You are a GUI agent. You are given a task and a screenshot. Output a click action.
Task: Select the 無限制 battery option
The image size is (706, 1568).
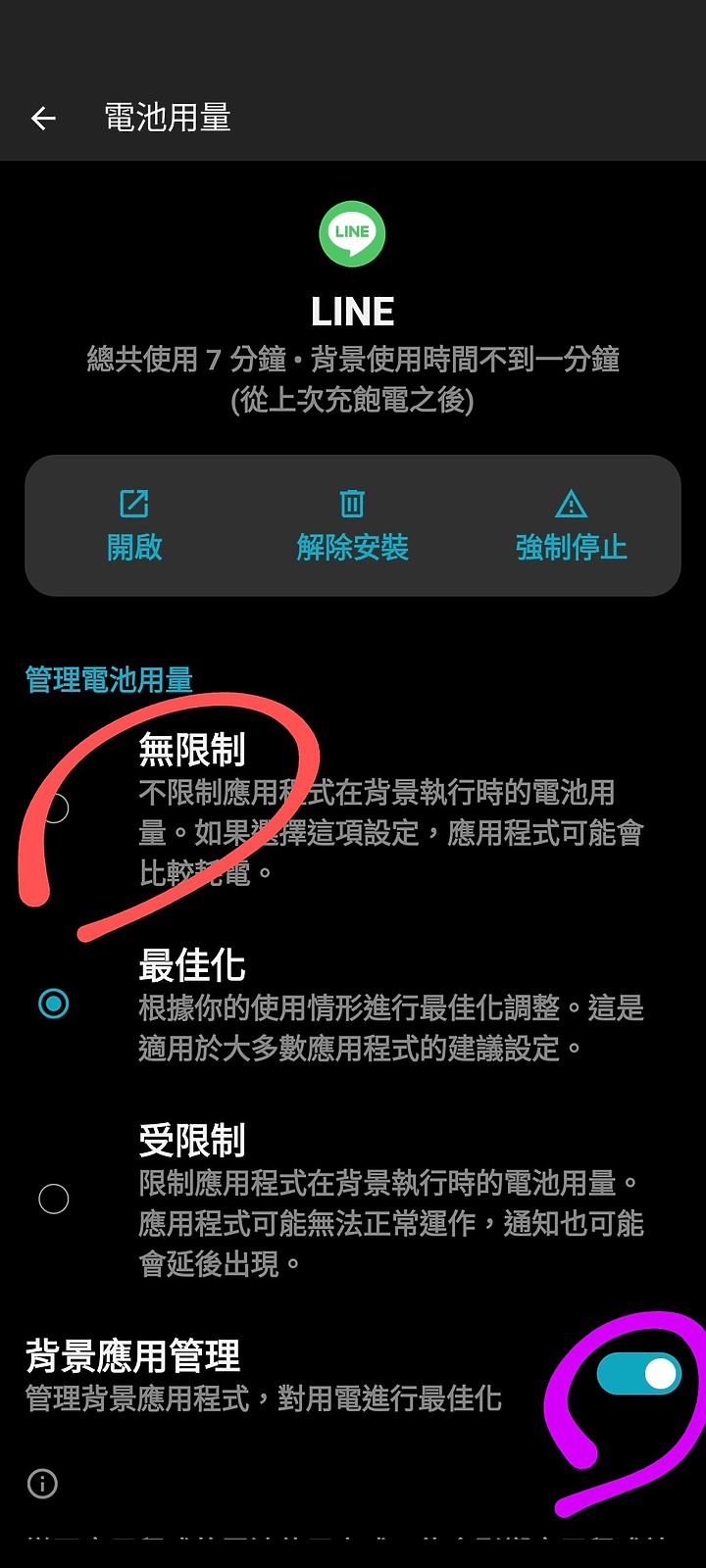click(55, 808)
